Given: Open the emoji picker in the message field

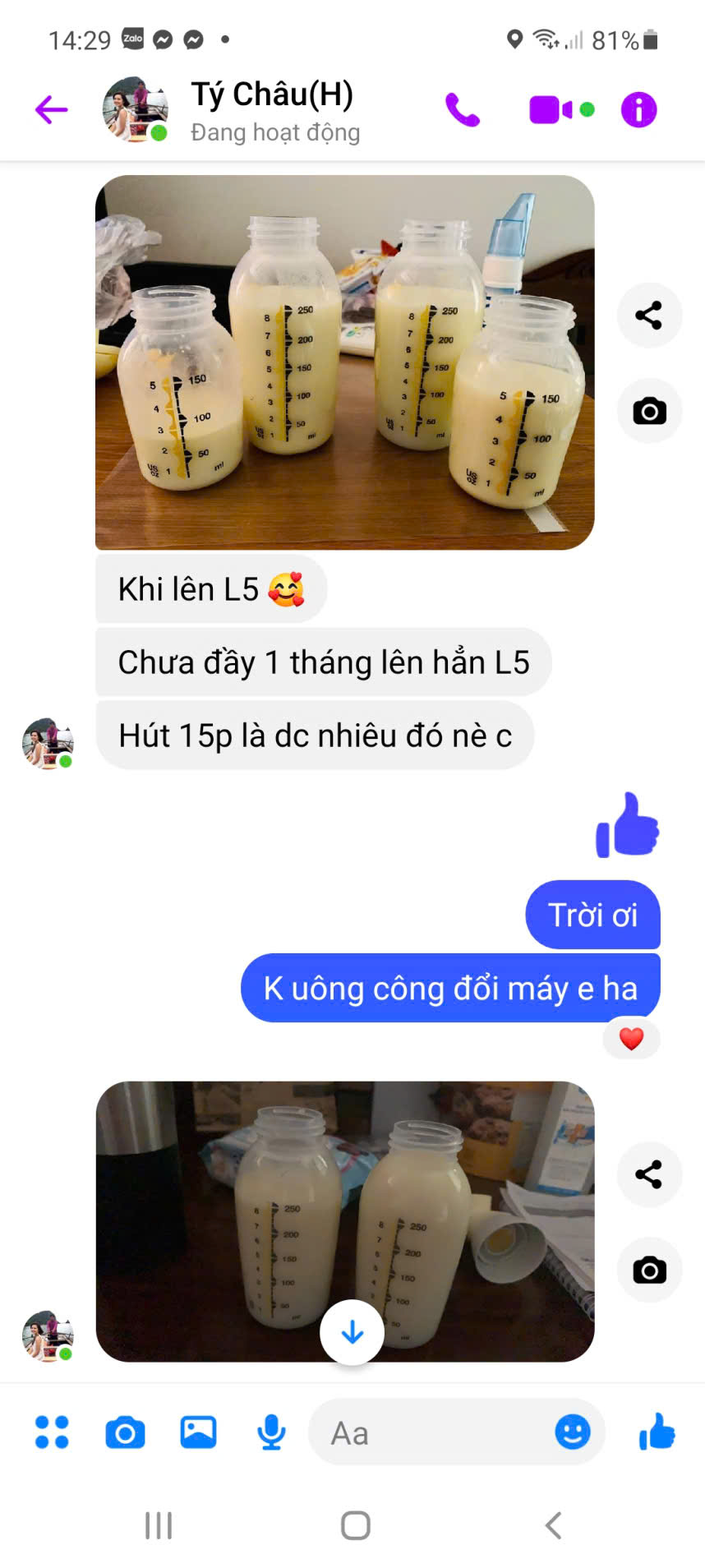Looking at the screenshot, I should (573, 1432).
